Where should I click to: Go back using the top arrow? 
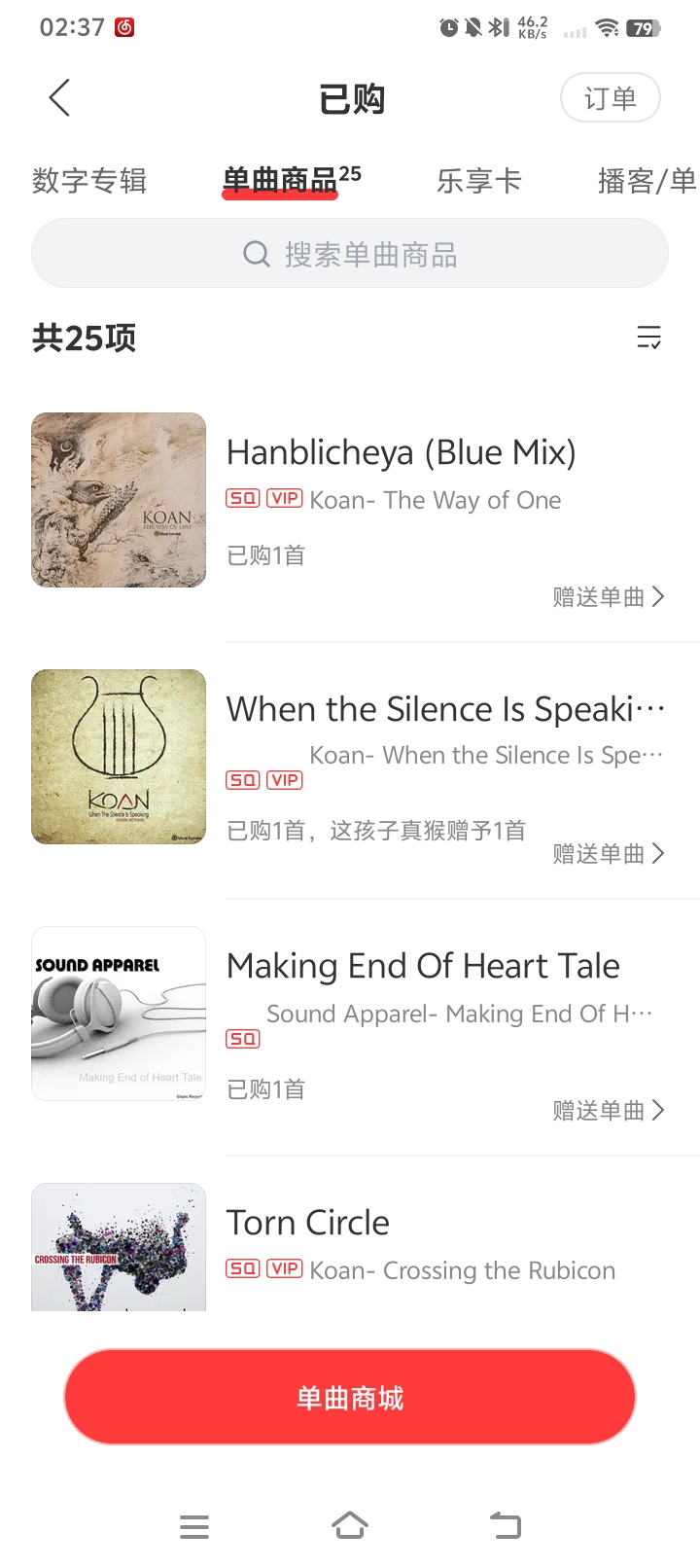[x=60, y=98]
